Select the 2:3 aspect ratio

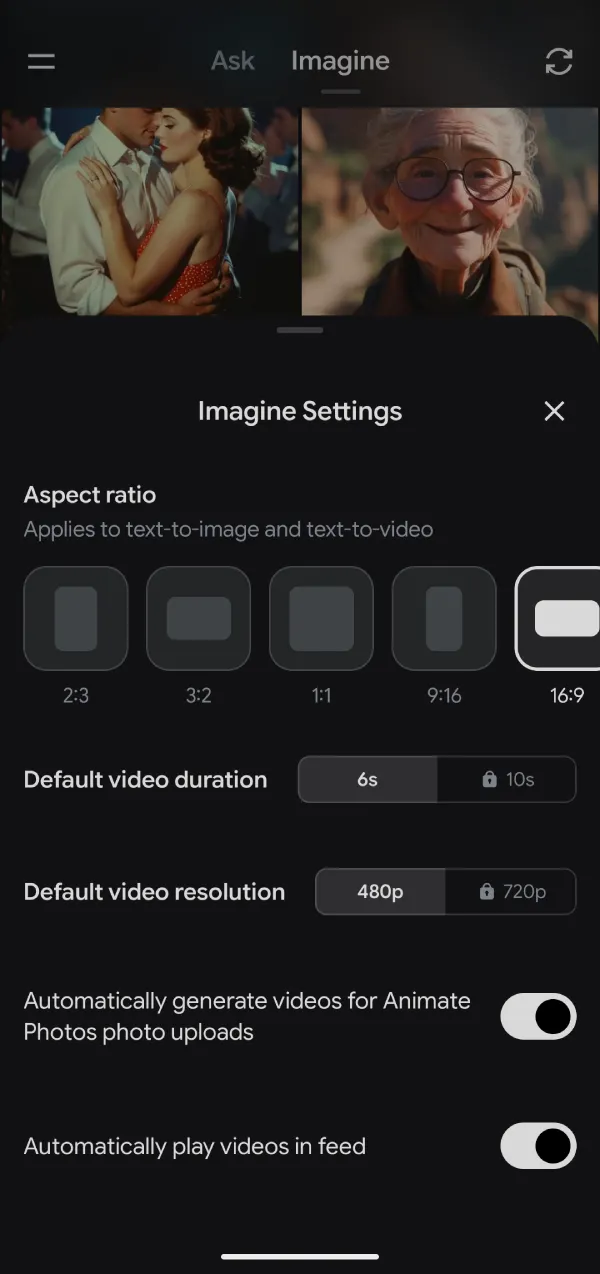tap(76, 619)
